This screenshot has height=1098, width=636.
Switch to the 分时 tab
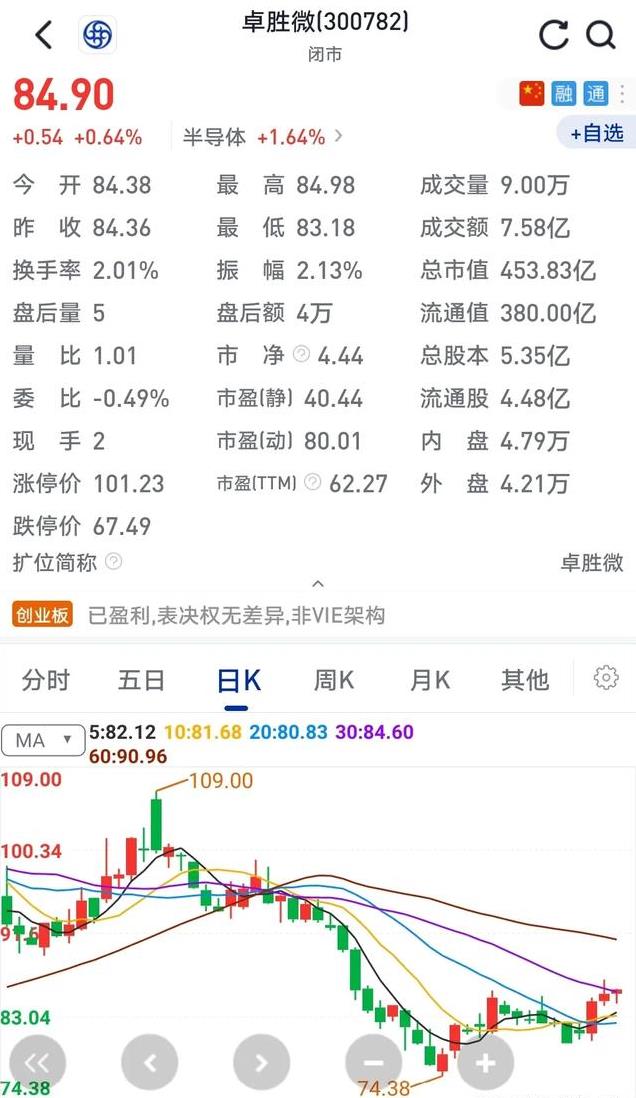(x=46, y=680)
